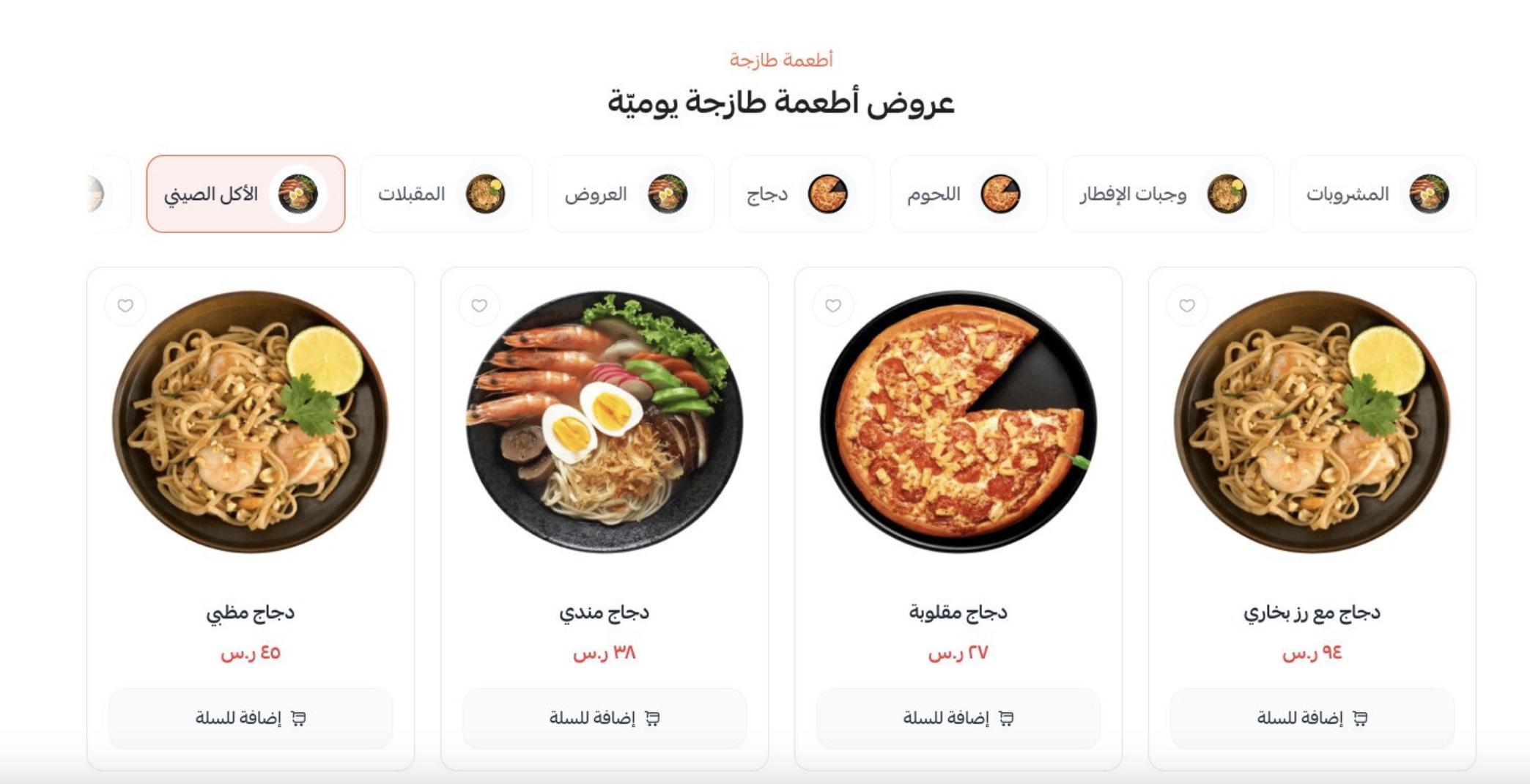Switch to العروض category
The image size is (1530, 784).
[x=630, y=194]
